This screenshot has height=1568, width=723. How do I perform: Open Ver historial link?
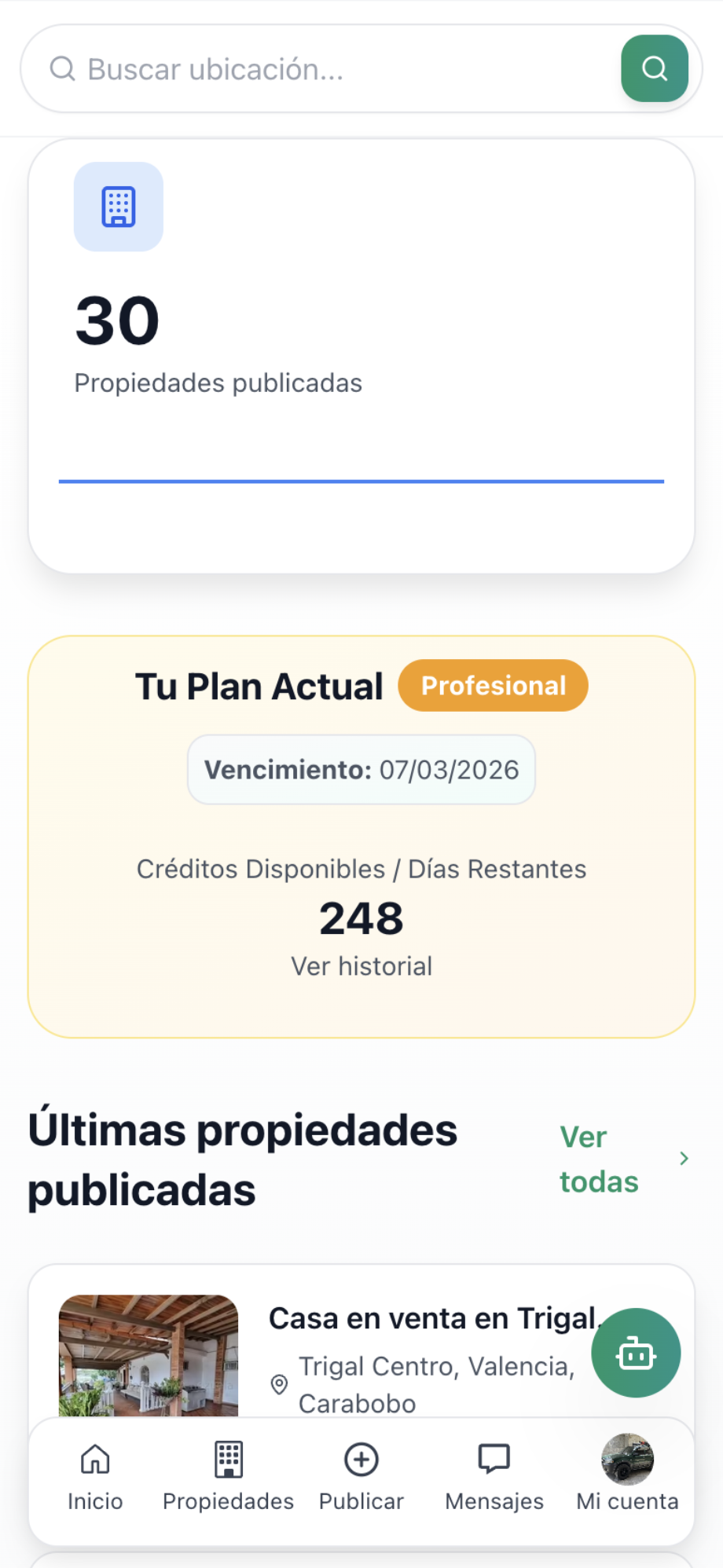tap(361, 966)
